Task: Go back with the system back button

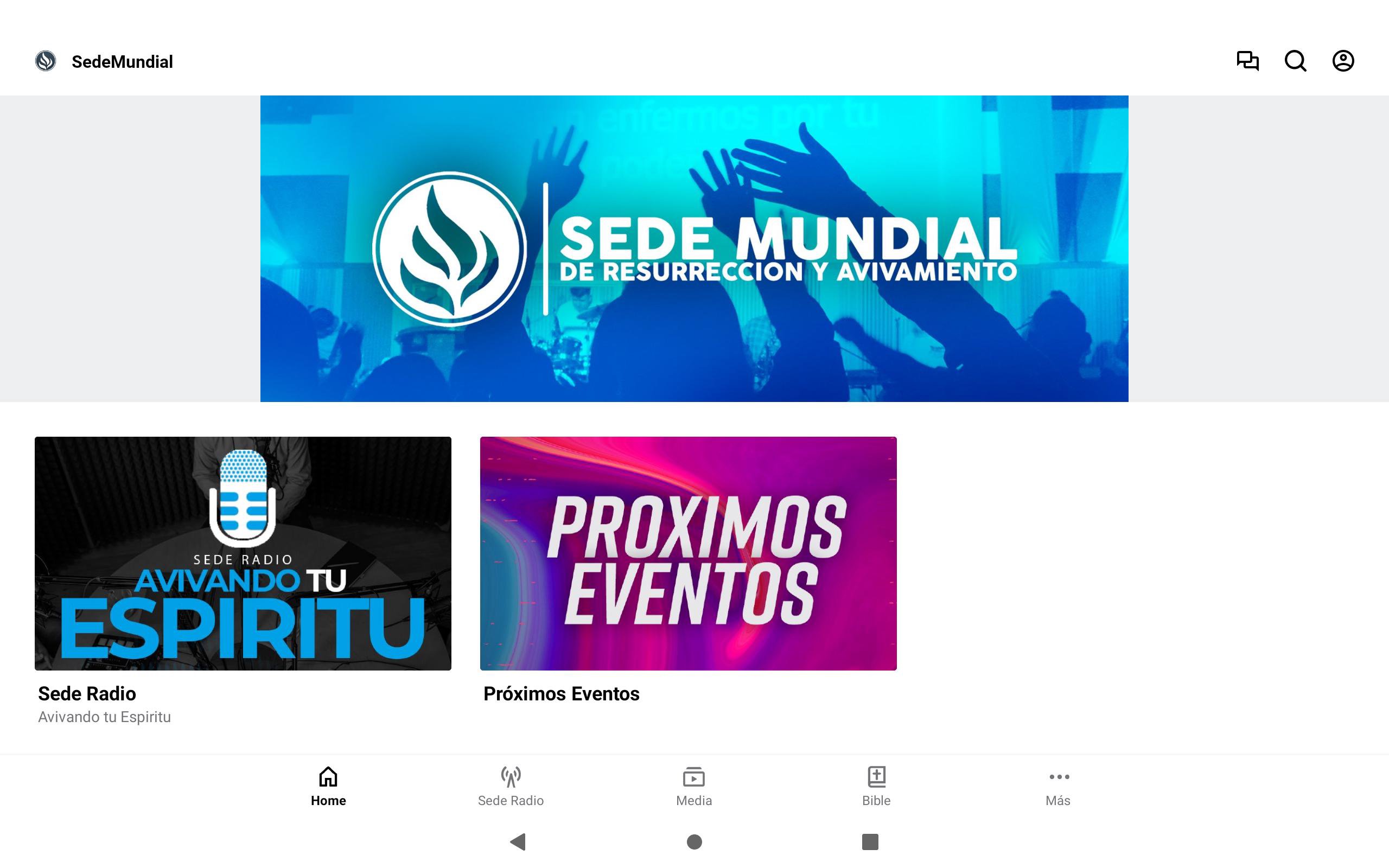Action: pos(518,841)
